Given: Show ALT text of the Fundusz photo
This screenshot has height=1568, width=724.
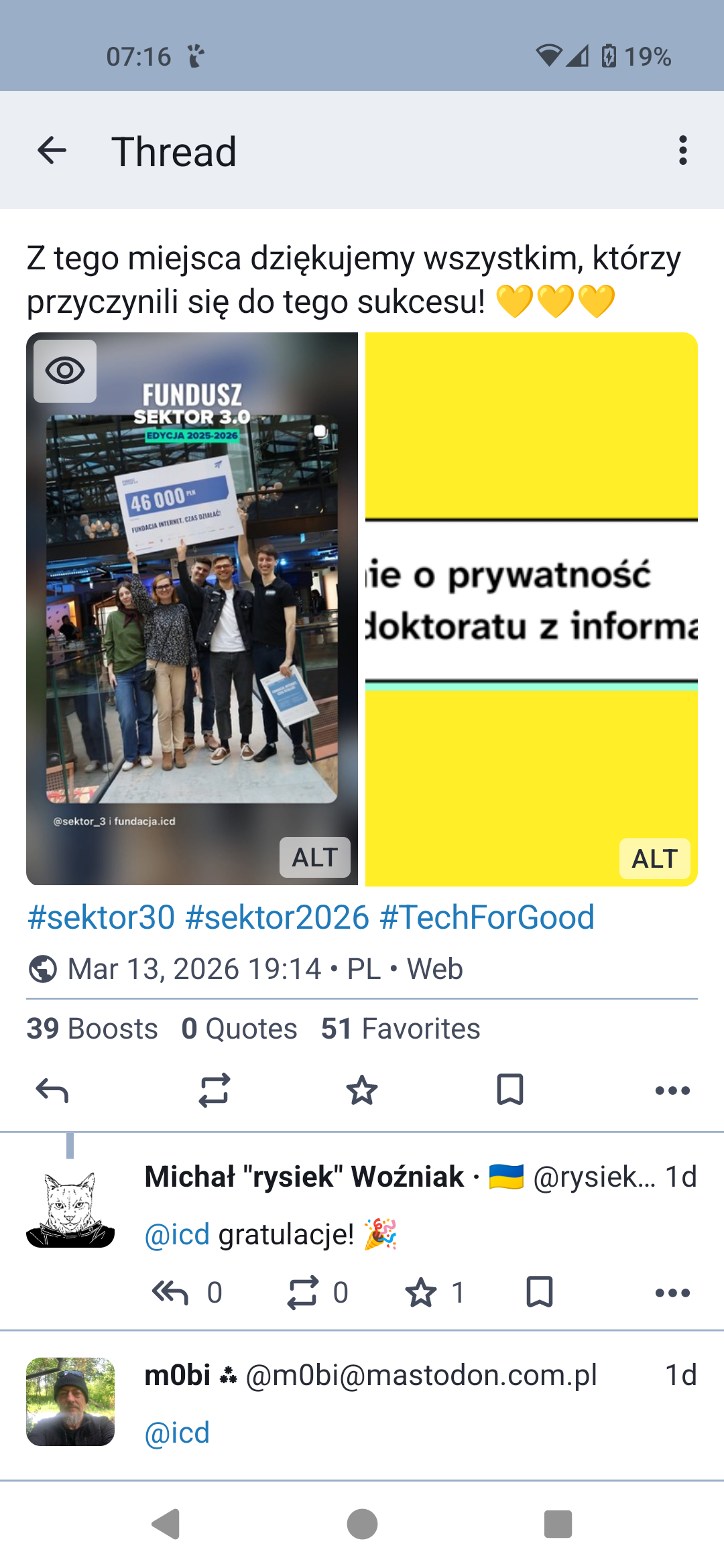Looking at the screenshot, I should [314, 857].
